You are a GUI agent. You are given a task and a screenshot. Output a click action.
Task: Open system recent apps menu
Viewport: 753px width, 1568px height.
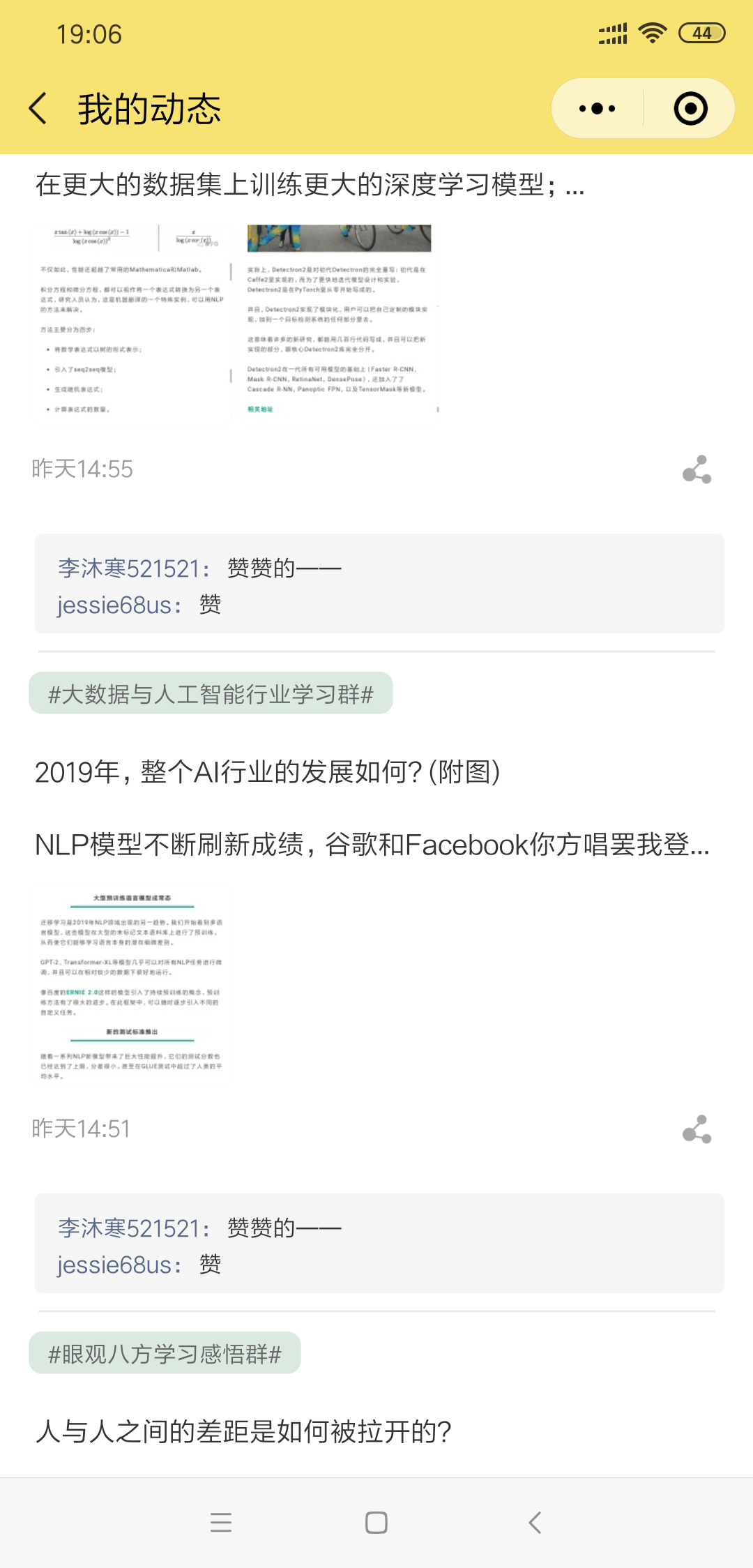220,1522
